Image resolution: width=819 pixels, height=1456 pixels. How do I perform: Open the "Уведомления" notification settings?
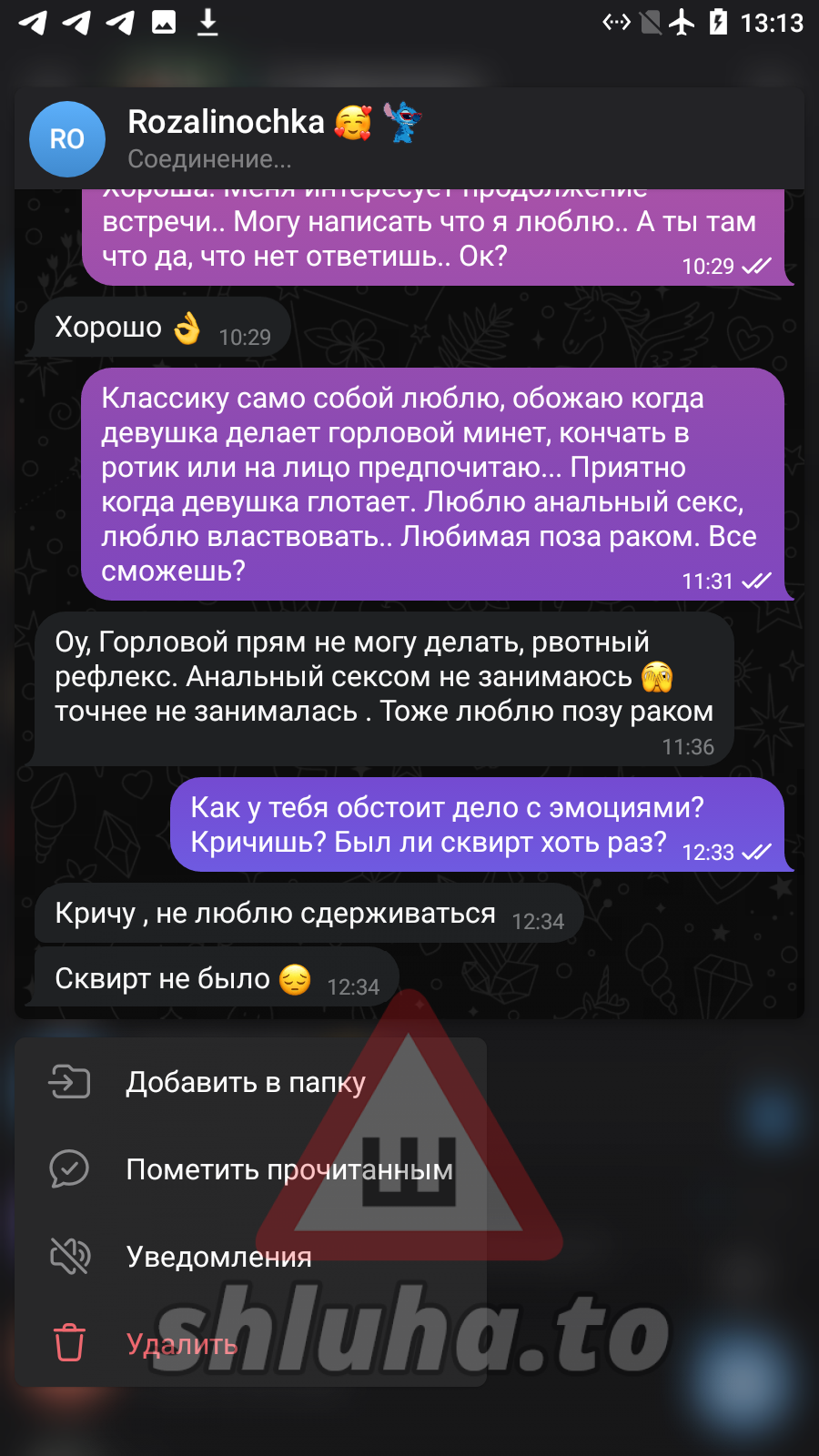[218, 1257]
